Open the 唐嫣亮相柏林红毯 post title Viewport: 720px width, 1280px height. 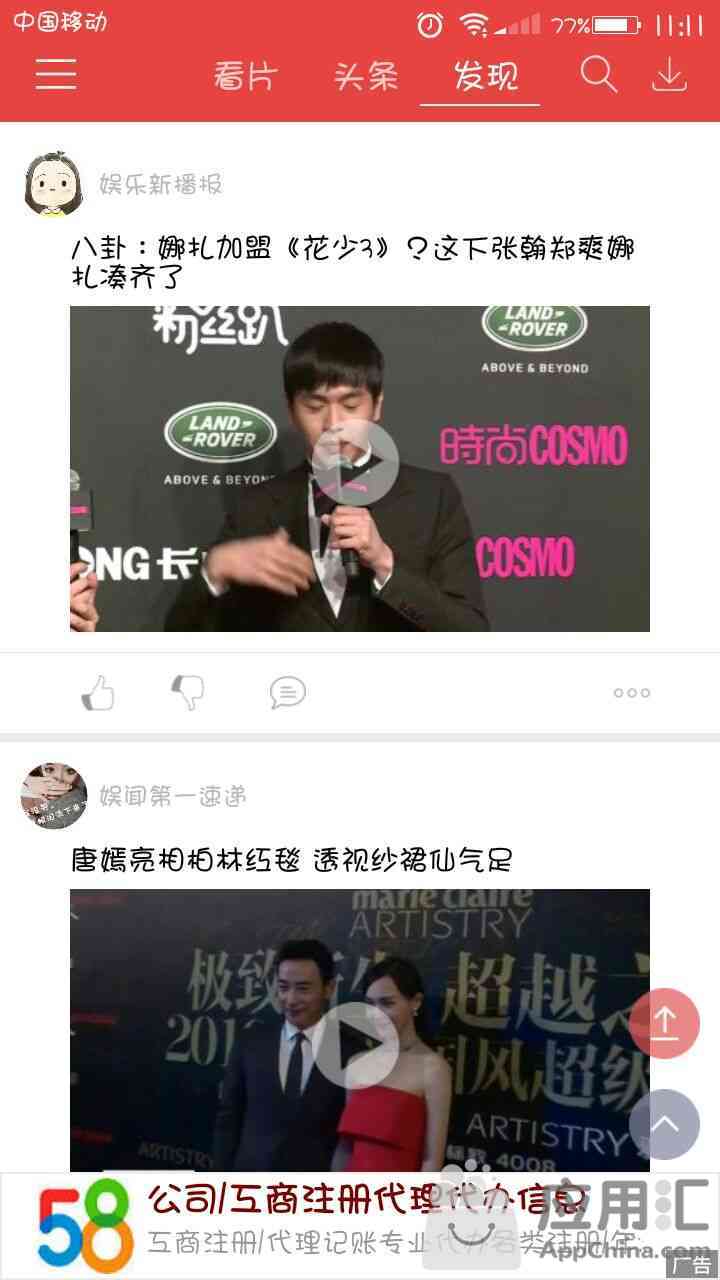(292, 859)
